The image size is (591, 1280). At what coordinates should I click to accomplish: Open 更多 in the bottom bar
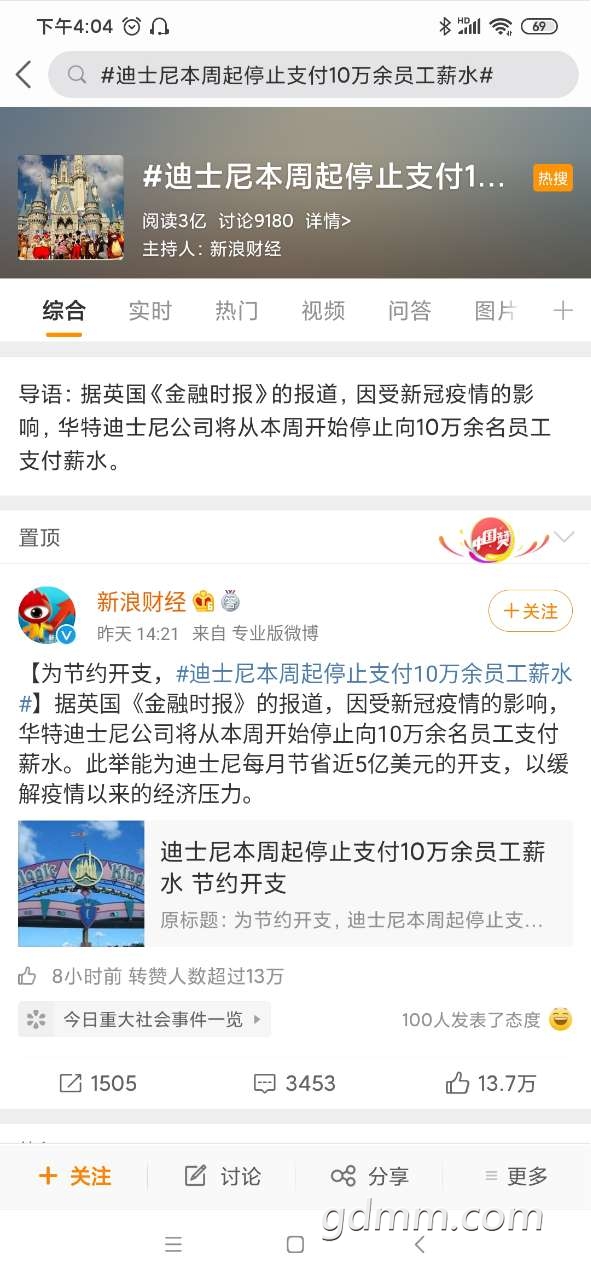[516, 1176]
